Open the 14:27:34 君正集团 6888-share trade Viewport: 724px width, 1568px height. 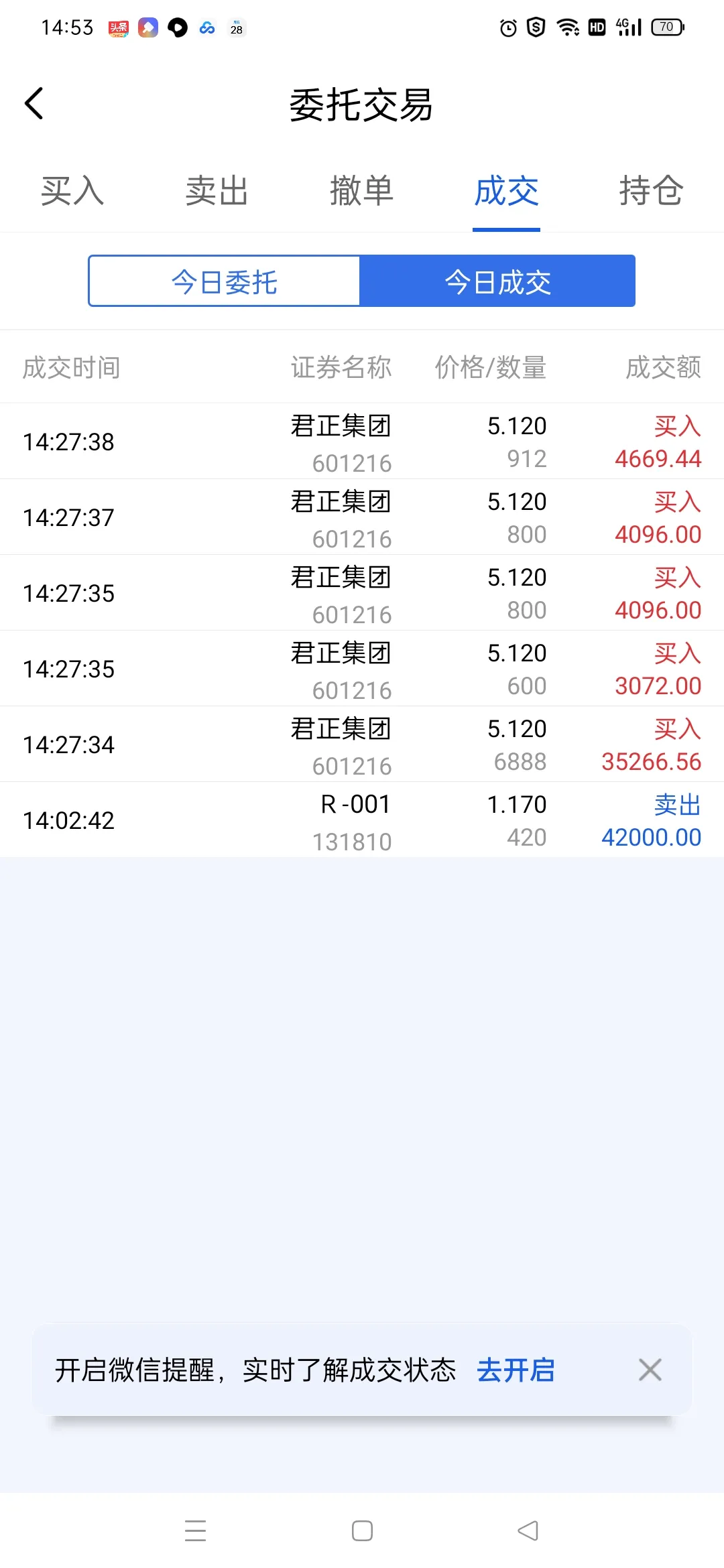coord(362,744)
